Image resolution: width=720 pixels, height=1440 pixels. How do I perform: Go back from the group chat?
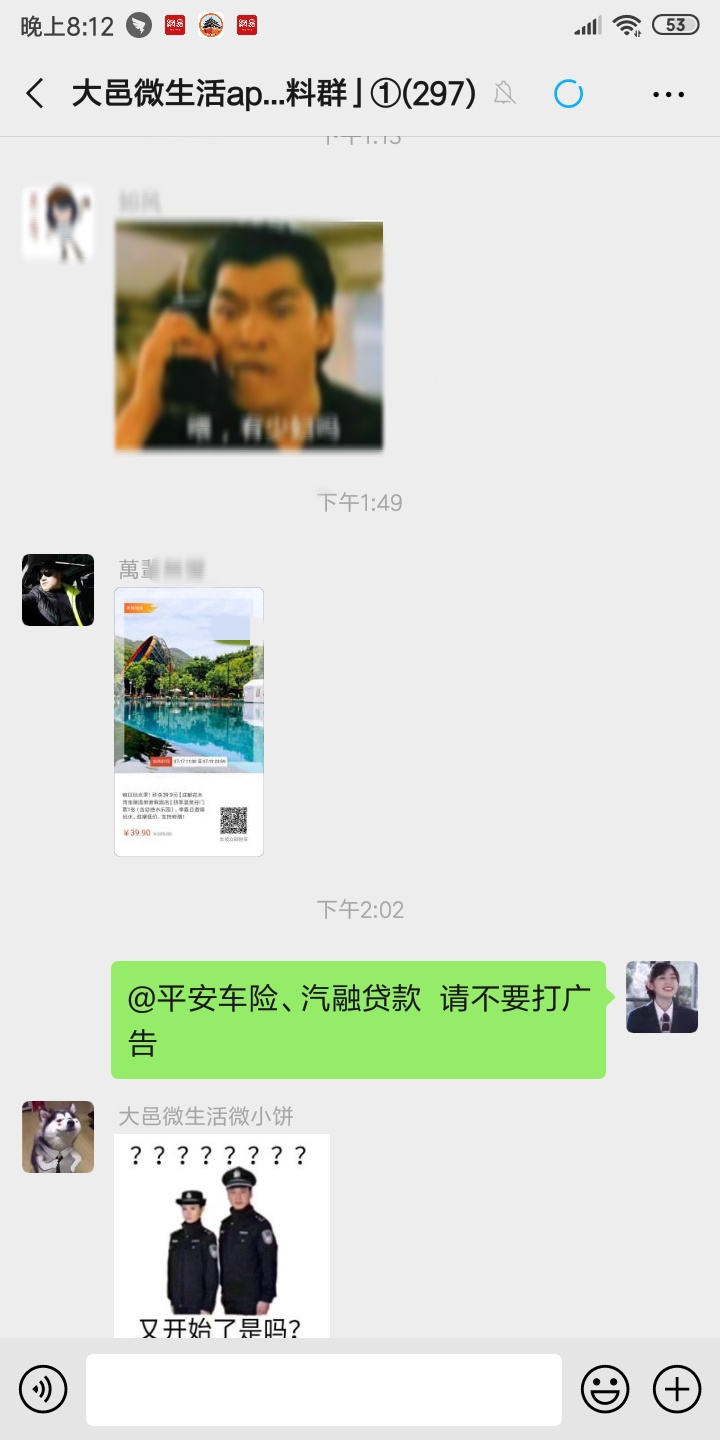pos(35,94)
